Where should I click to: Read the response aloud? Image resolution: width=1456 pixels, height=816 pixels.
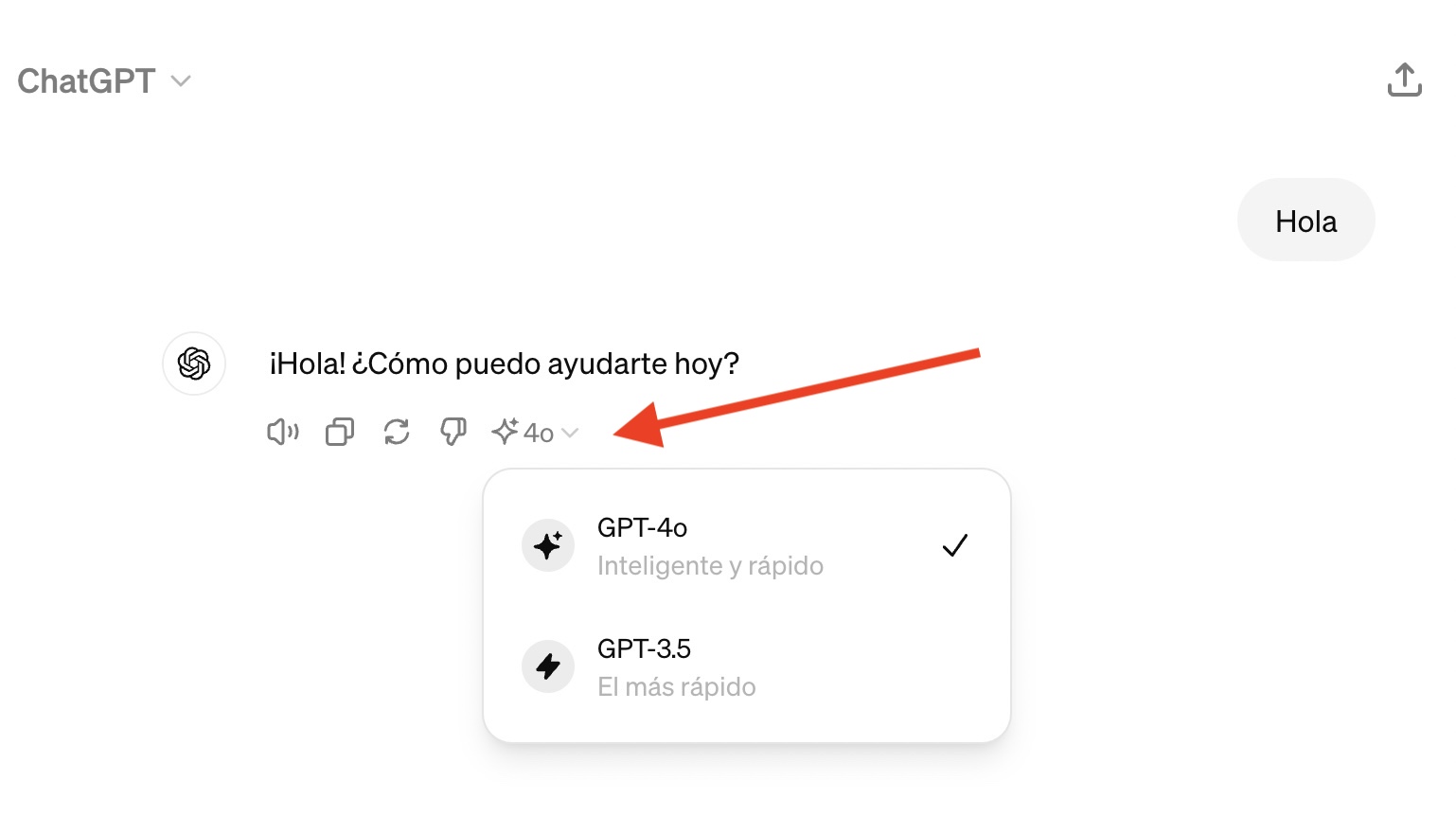pyautogui.click(x=282, y=433)
